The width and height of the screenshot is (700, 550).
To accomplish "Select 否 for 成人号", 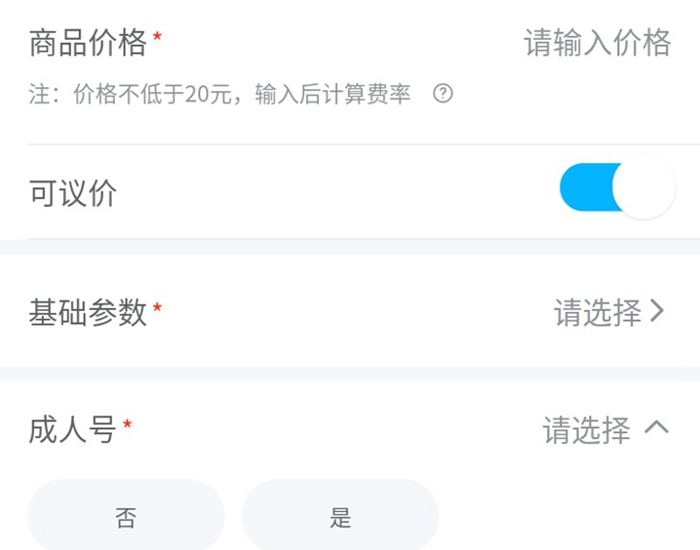I will pos(126,517).
